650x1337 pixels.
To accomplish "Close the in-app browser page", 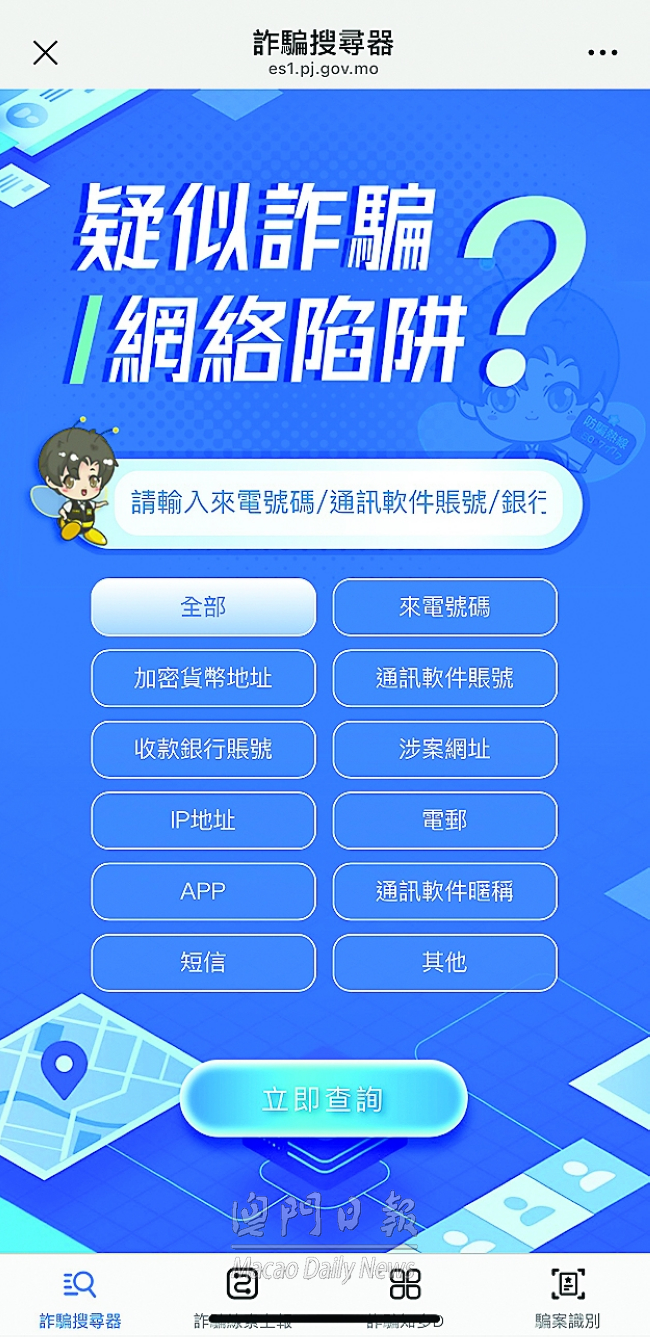I will (x=45, y=53).
